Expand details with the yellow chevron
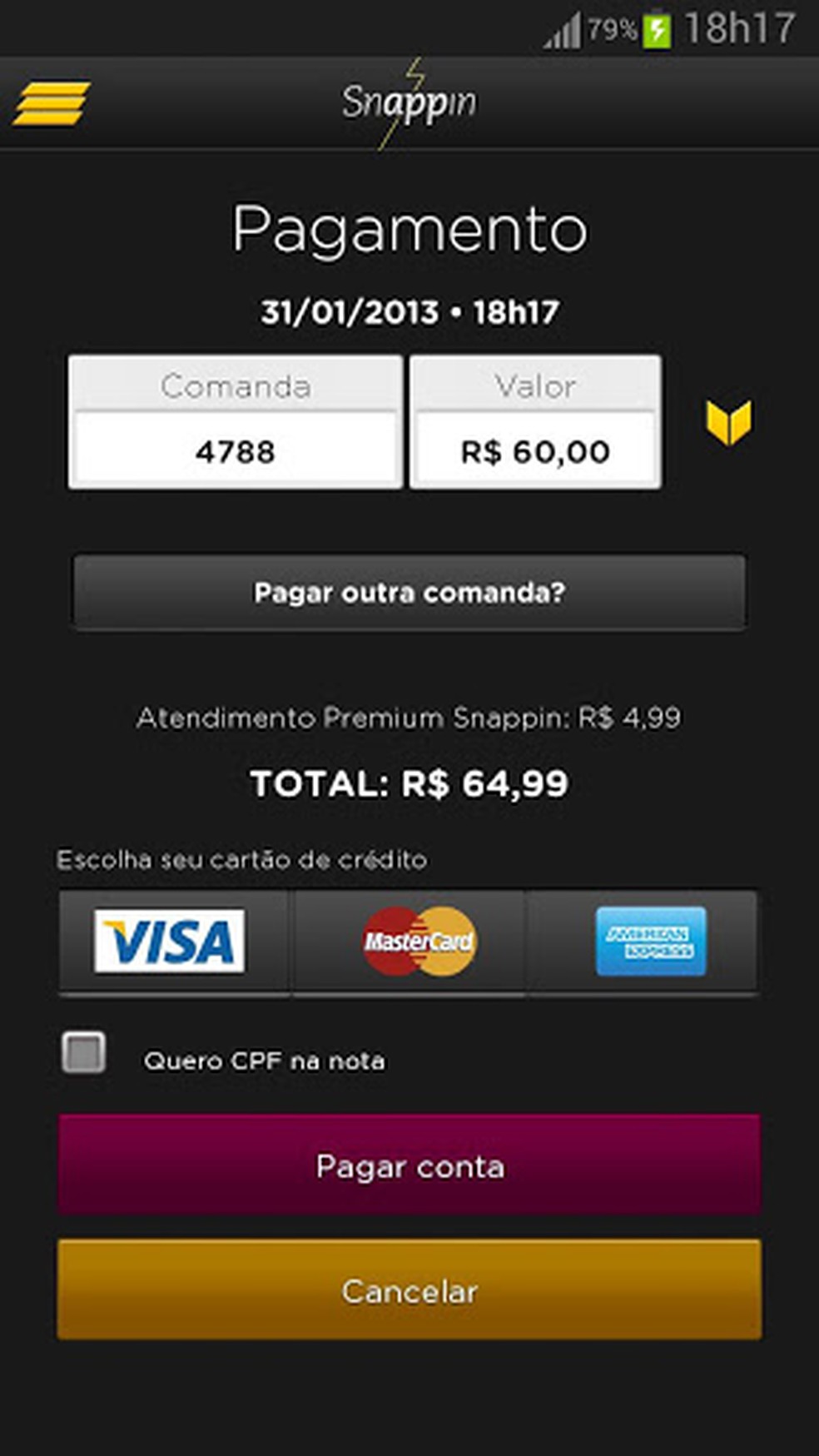This screenshot has width=819, height=1456. tap(728, 425)
